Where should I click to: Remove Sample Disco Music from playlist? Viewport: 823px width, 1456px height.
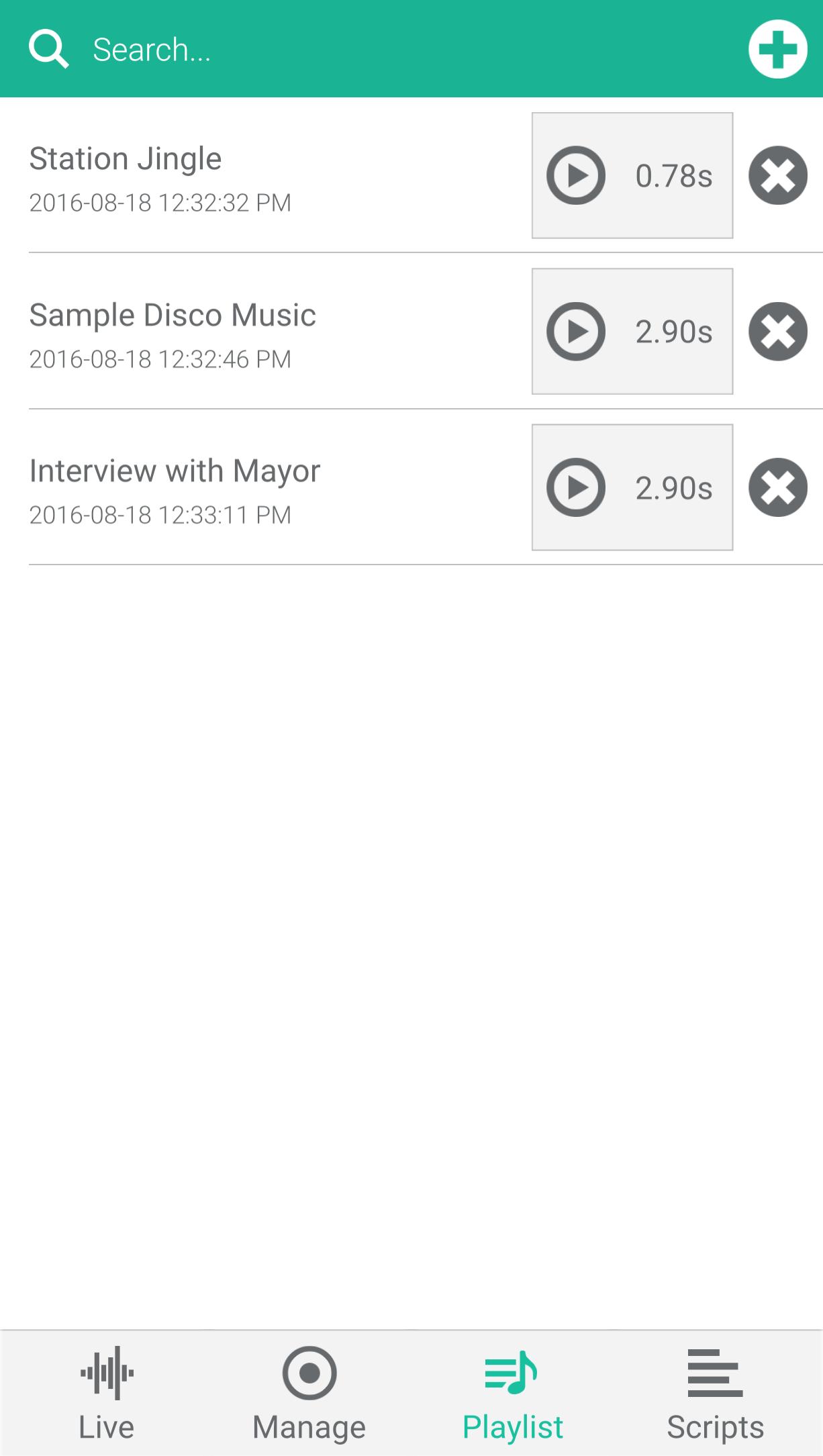click(x=777, y=331)
